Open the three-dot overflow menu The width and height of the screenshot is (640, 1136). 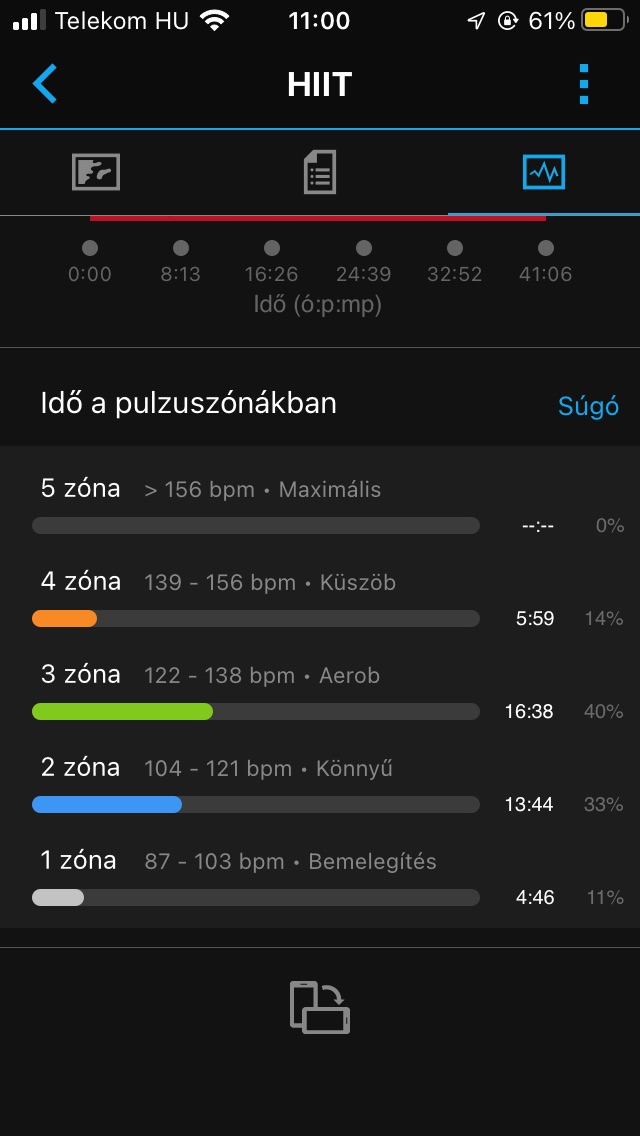point(584,84)
